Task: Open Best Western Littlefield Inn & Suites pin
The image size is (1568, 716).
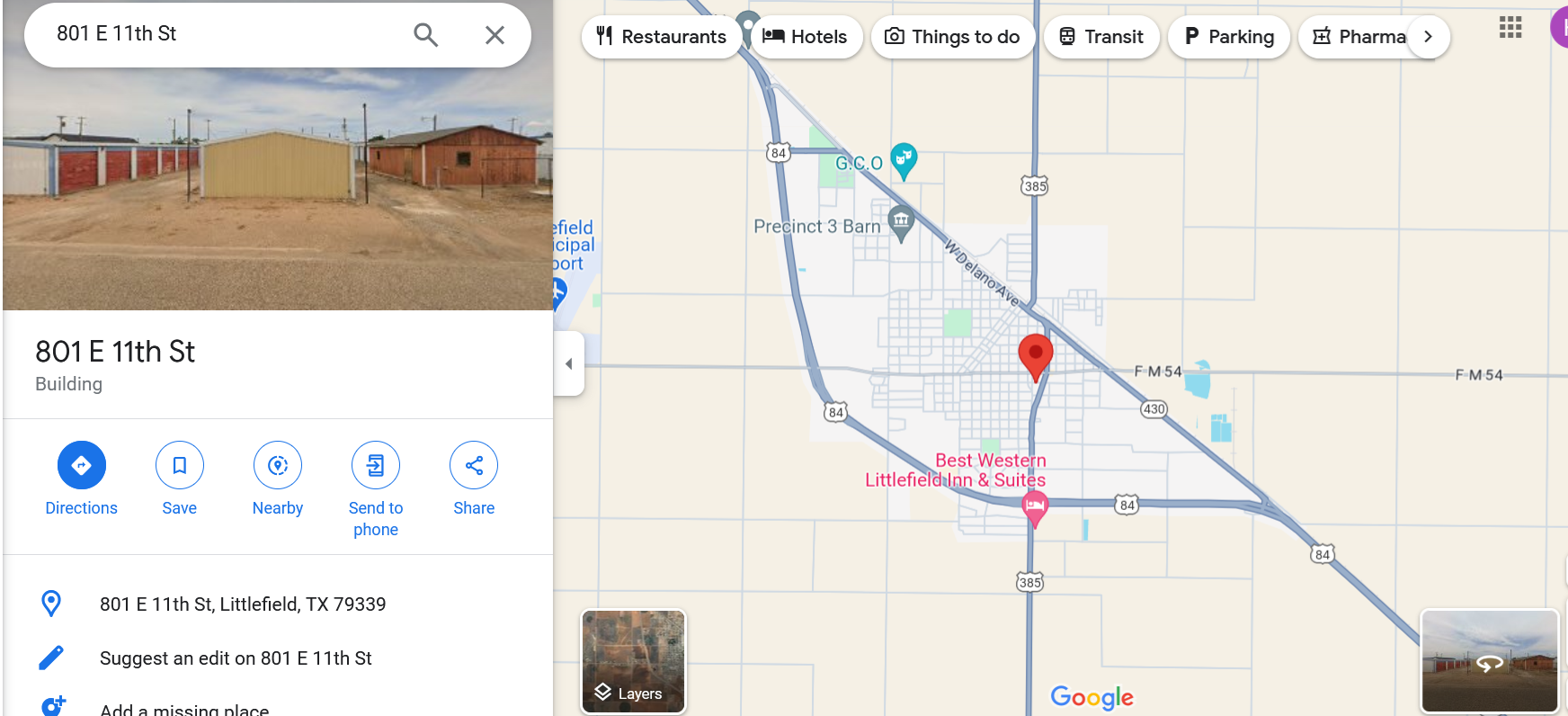Action: click(x=1035, y=507)
